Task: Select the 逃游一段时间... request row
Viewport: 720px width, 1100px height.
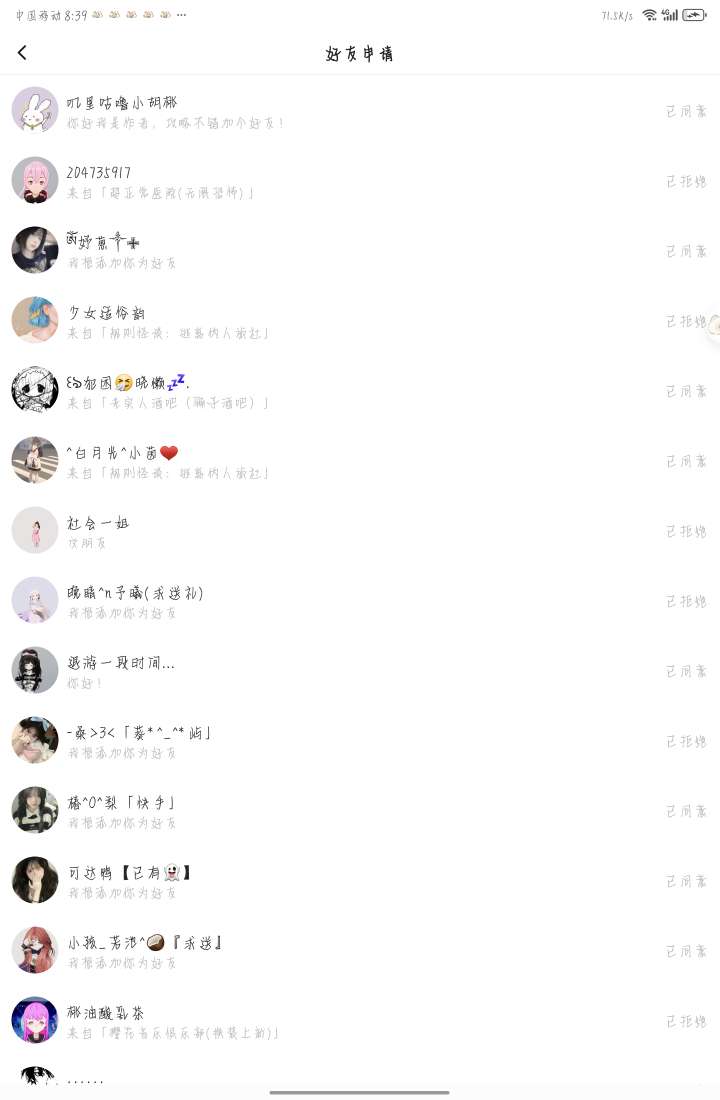Action: pos(300,671)
